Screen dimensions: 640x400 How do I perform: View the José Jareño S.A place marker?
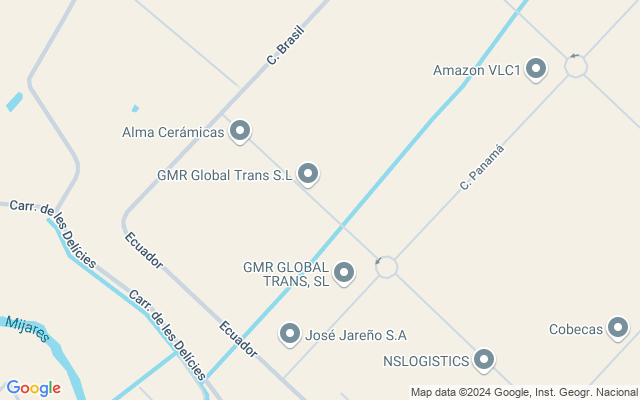pyautogui.click(x=290, y=334)
